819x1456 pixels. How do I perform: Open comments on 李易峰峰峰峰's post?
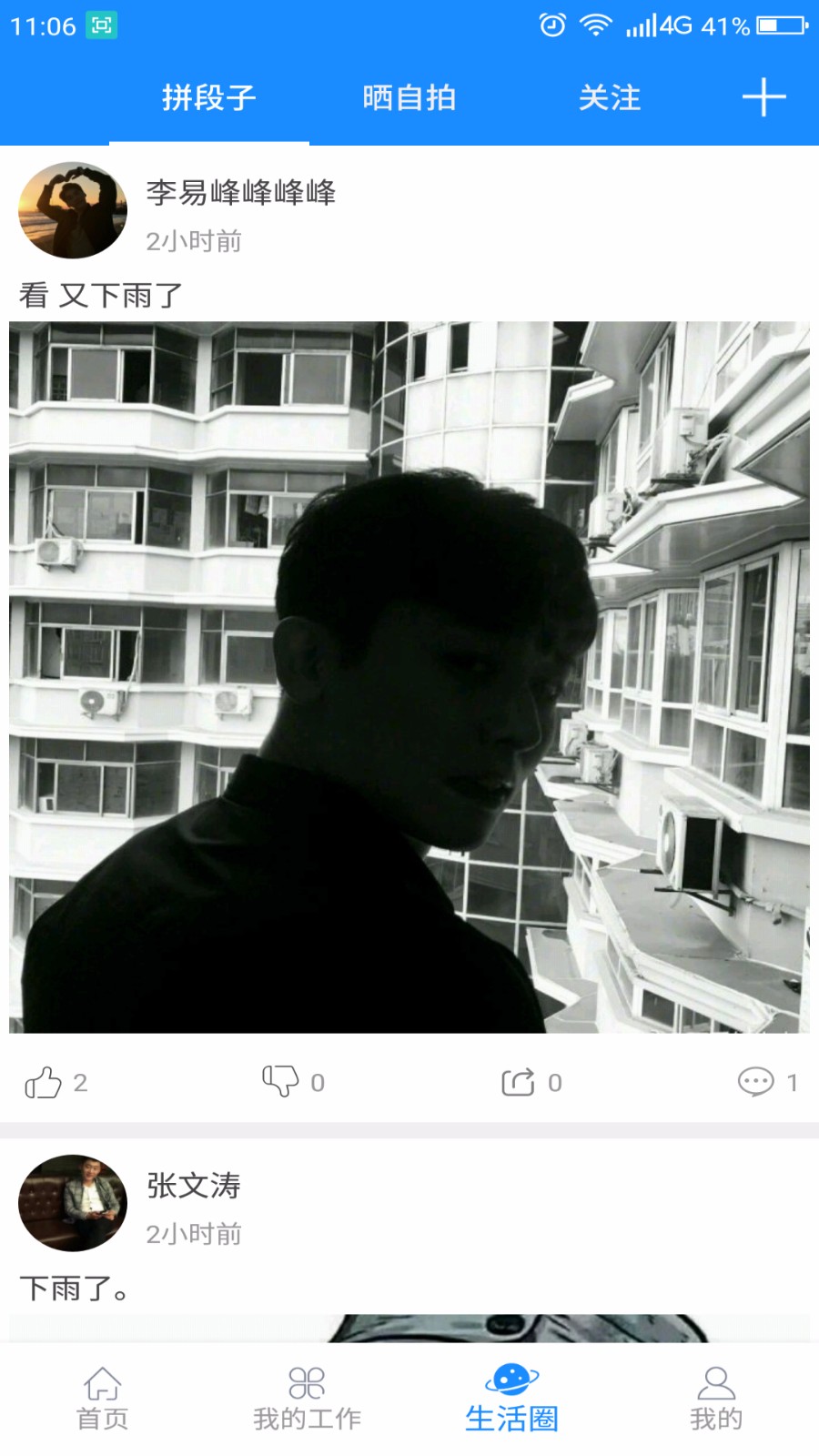[755, 1082]
